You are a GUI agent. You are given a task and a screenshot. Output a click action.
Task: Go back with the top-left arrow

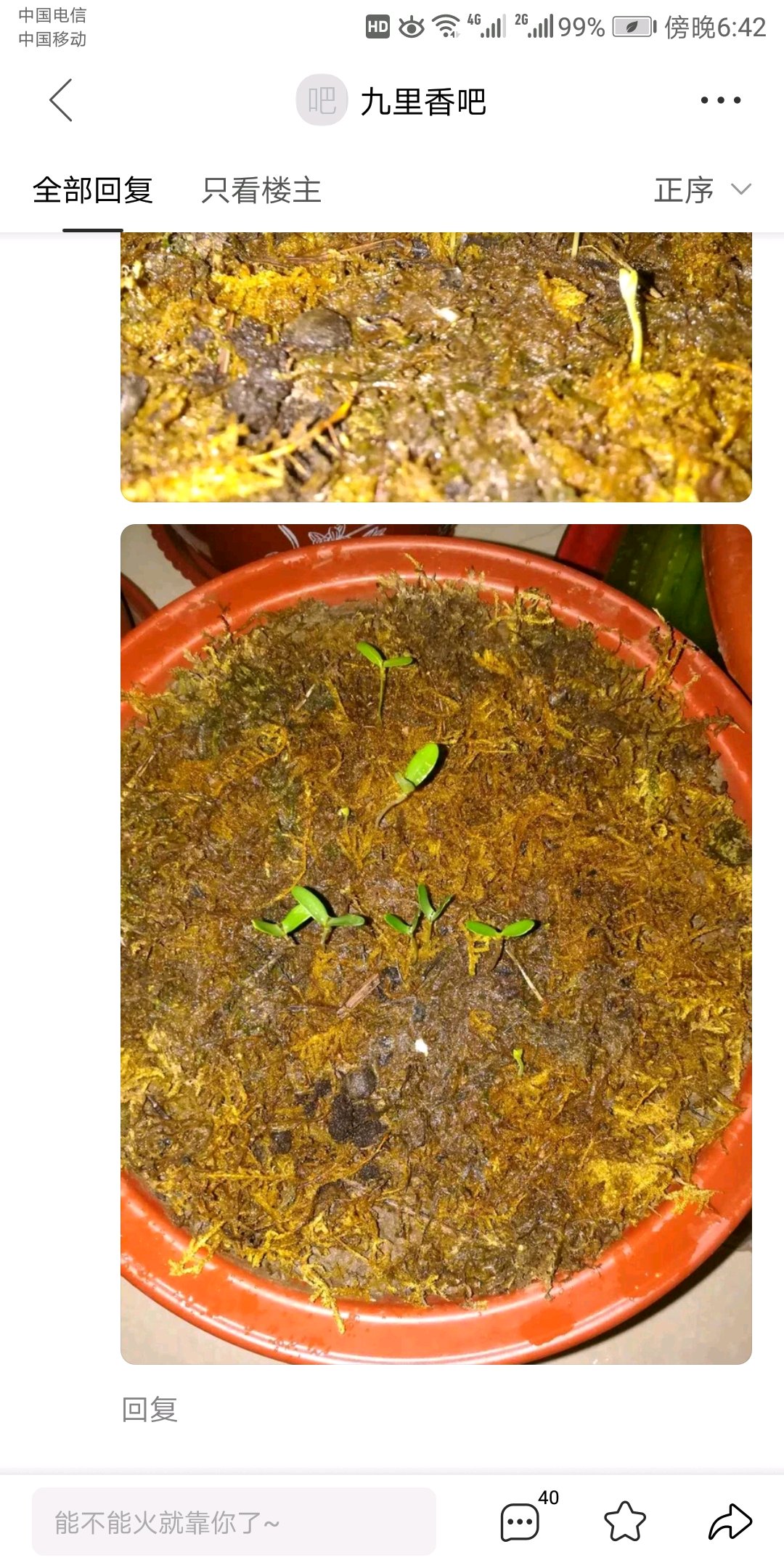tap(61, 100)
